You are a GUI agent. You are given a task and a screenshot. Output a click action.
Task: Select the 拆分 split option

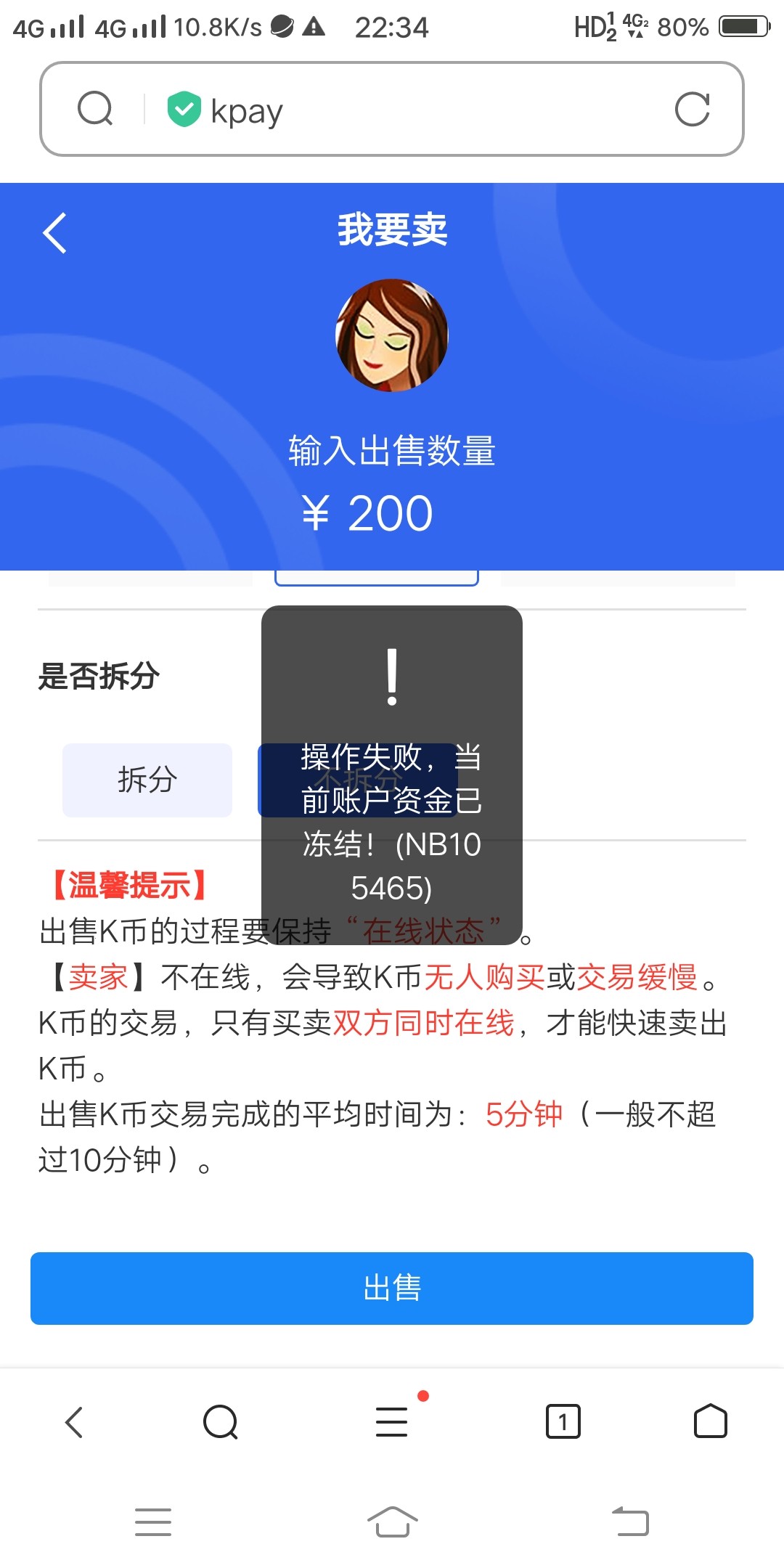pos(146,780)
